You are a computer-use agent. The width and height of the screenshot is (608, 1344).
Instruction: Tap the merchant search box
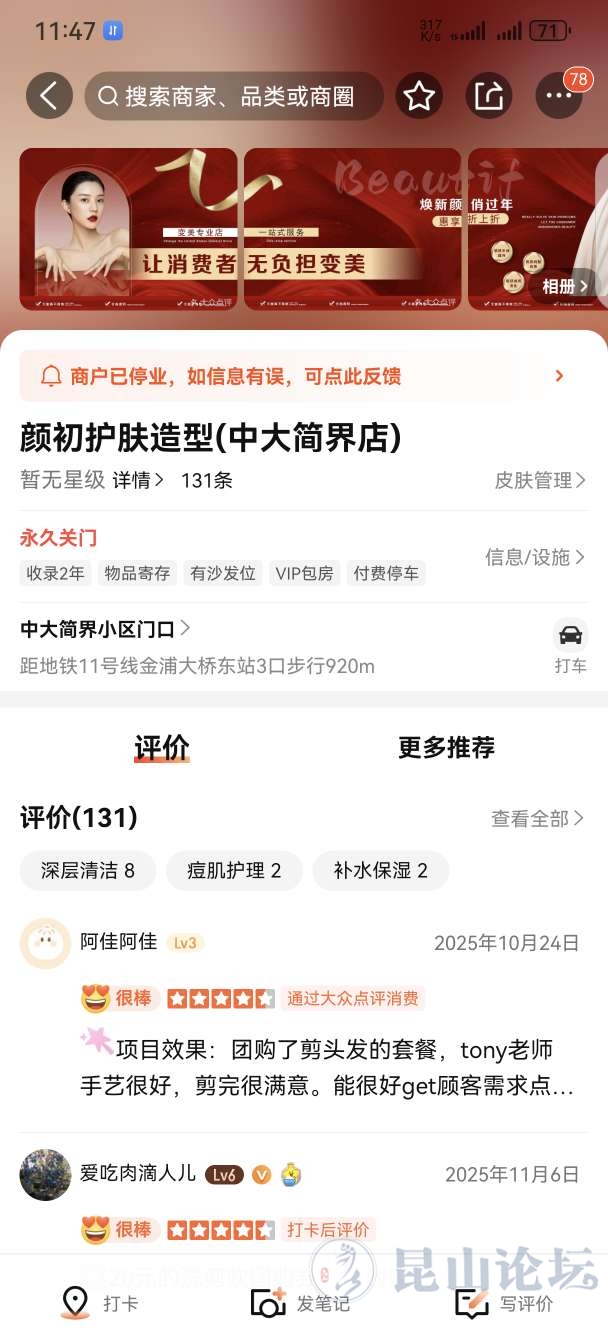pyautogui.click(x=235, y=96)
